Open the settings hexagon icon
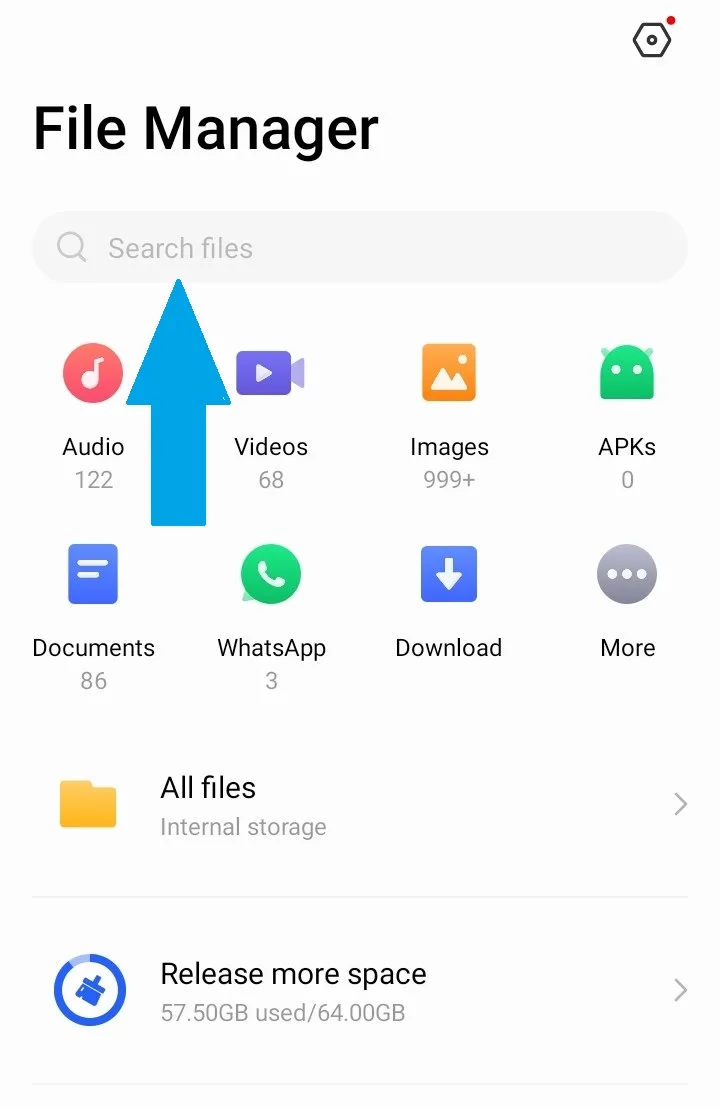 pos(652,41)
